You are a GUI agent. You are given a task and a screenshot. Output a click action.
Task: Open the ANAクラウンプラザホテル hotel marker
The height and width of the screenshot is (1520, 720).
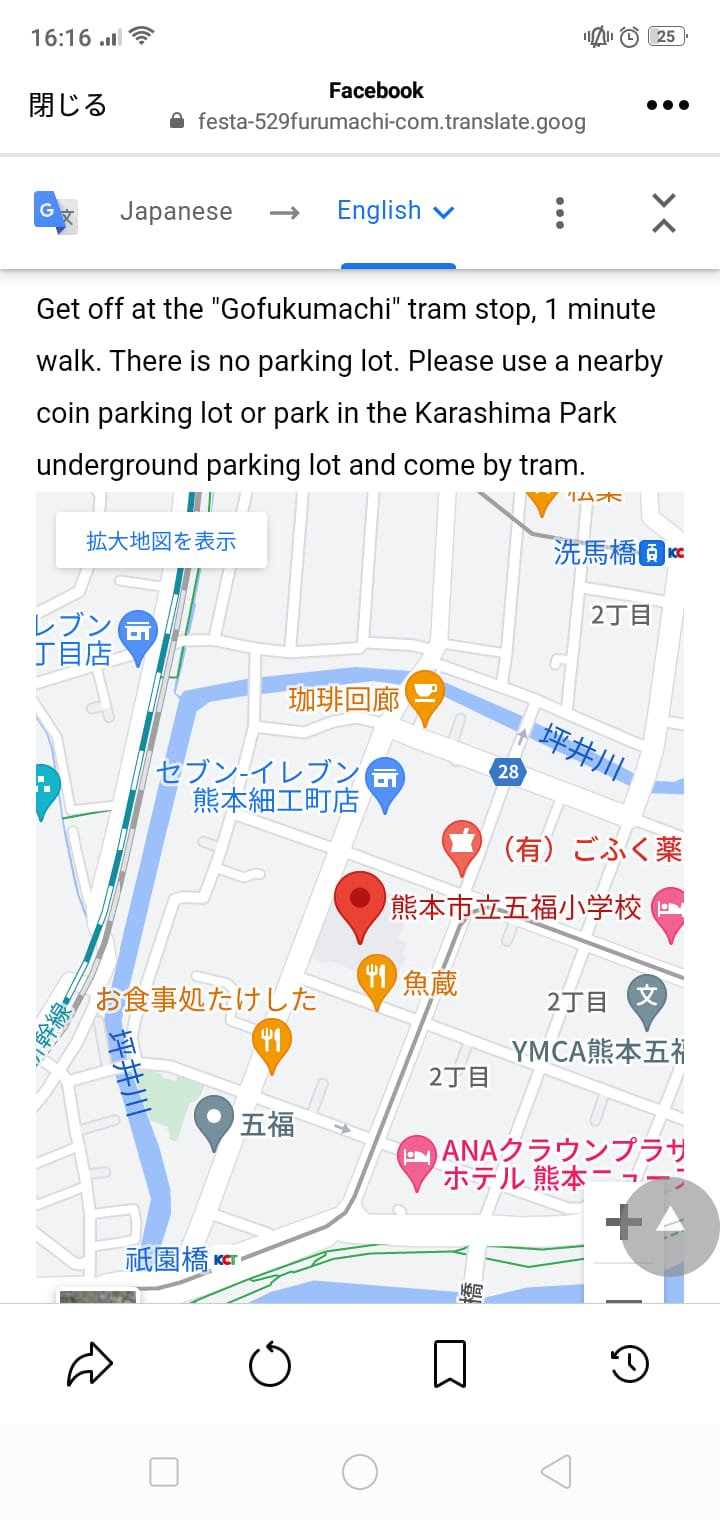point(415,1160)
